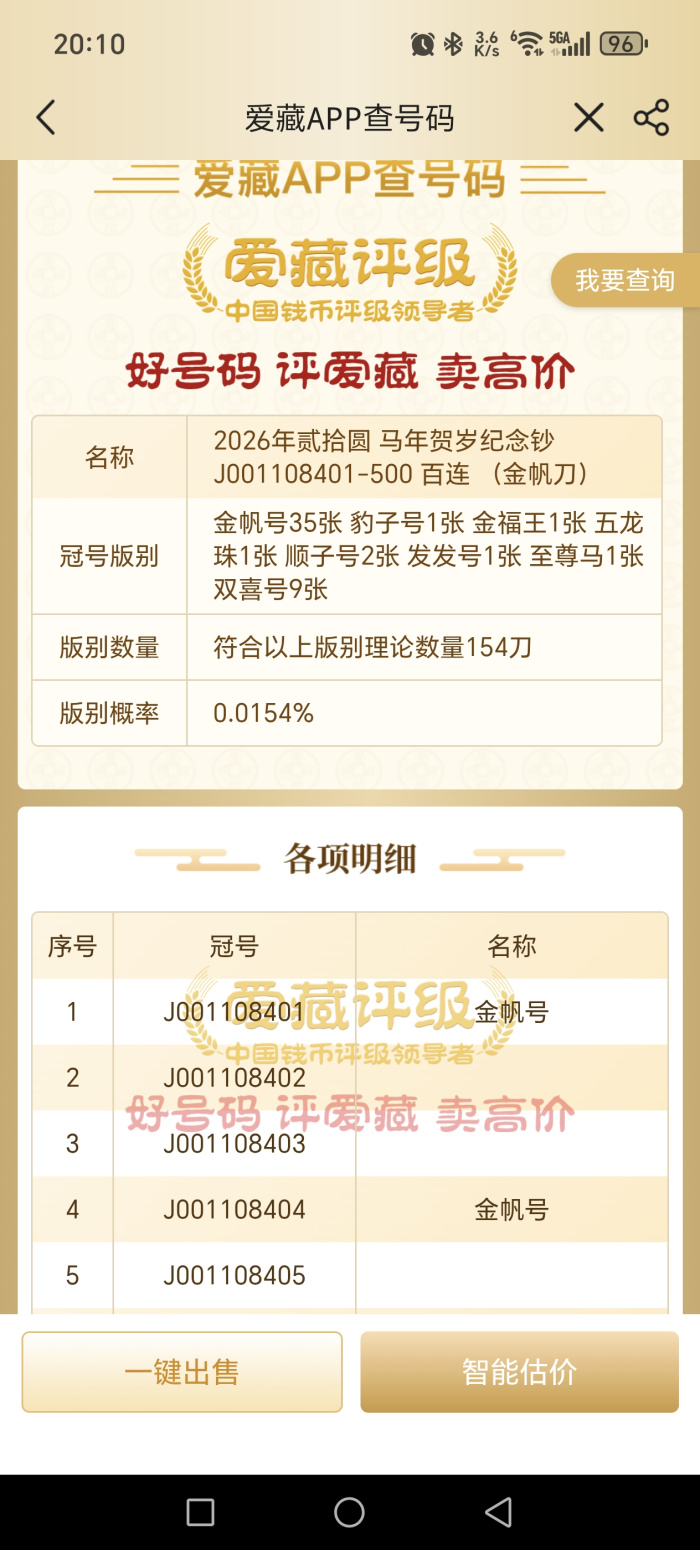Screen dimensions: 700x1550
Task: Go to the system home screen
Action: (349, 1511)
